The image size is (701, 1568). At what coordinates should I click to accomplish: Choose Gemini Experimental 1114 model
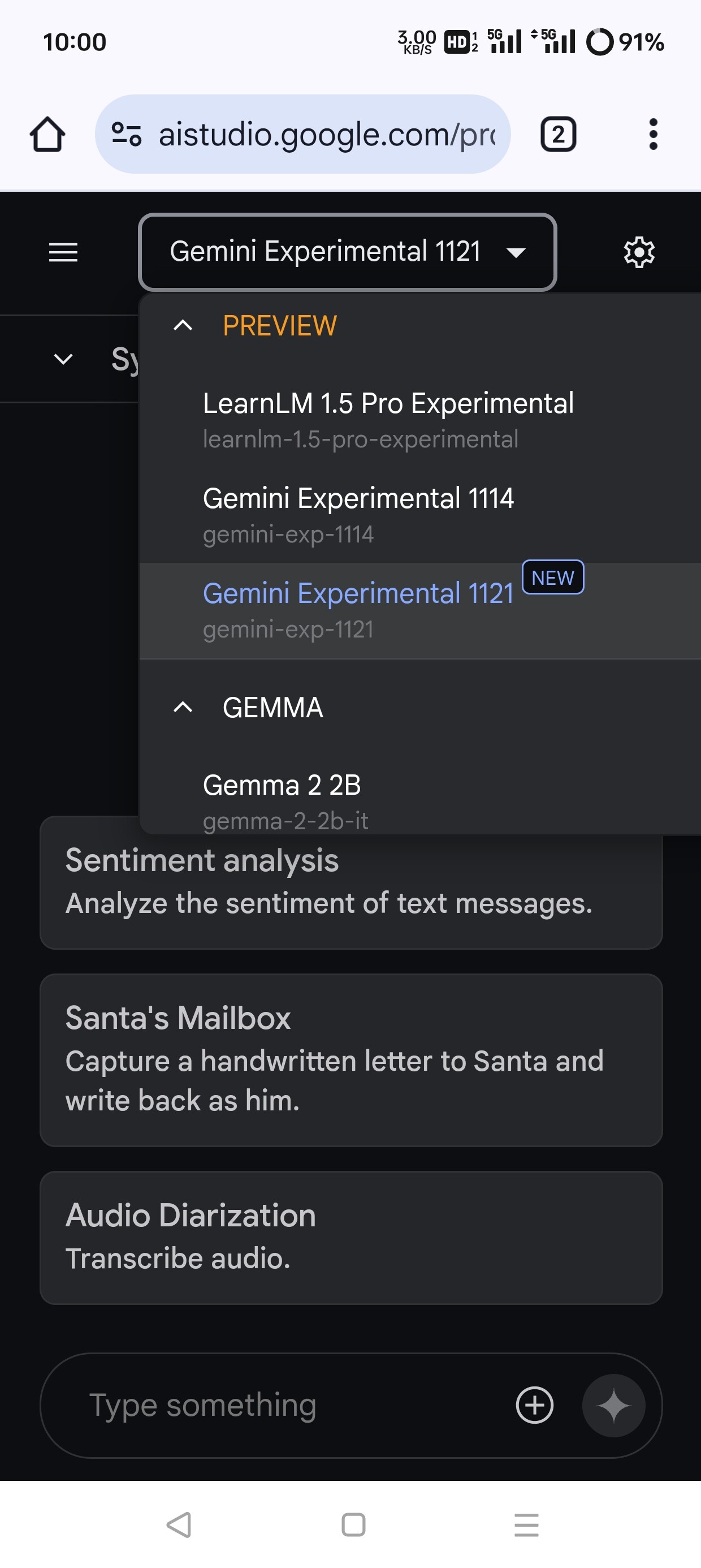click(x=420, y=515)
